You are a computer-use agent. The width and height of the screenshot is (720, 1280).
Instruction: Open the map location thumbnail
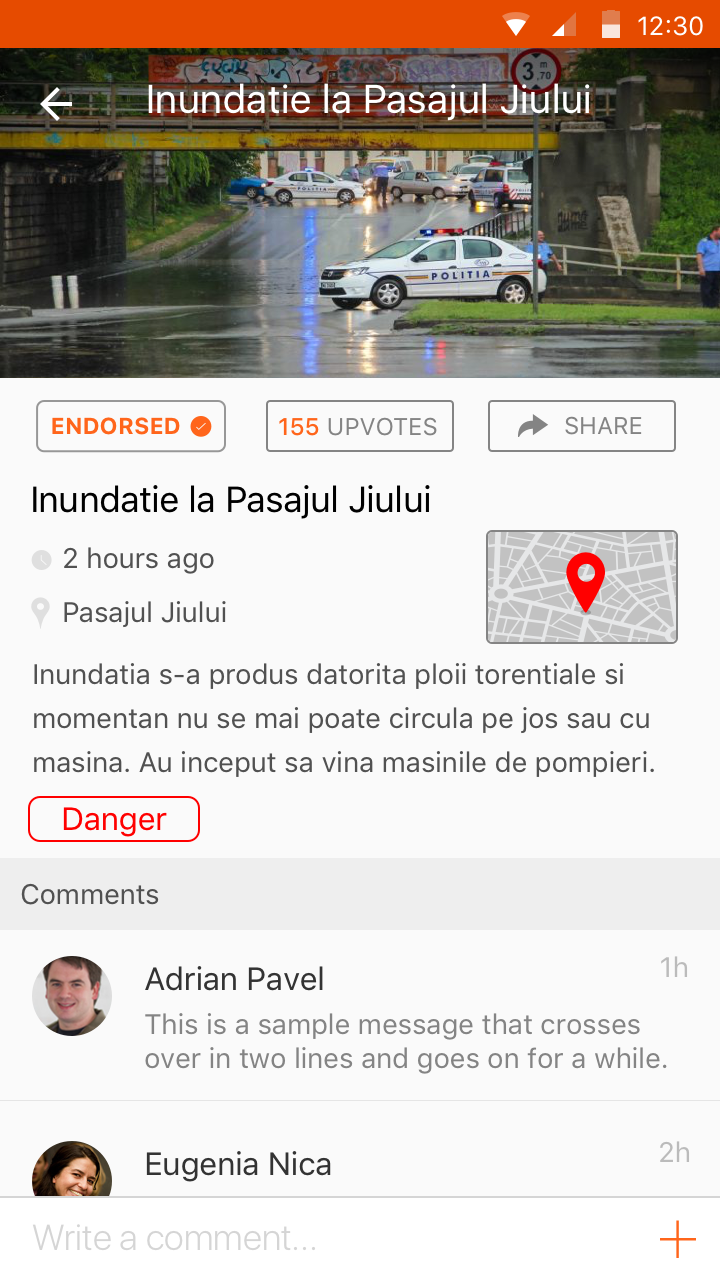[x=581, y=587]
